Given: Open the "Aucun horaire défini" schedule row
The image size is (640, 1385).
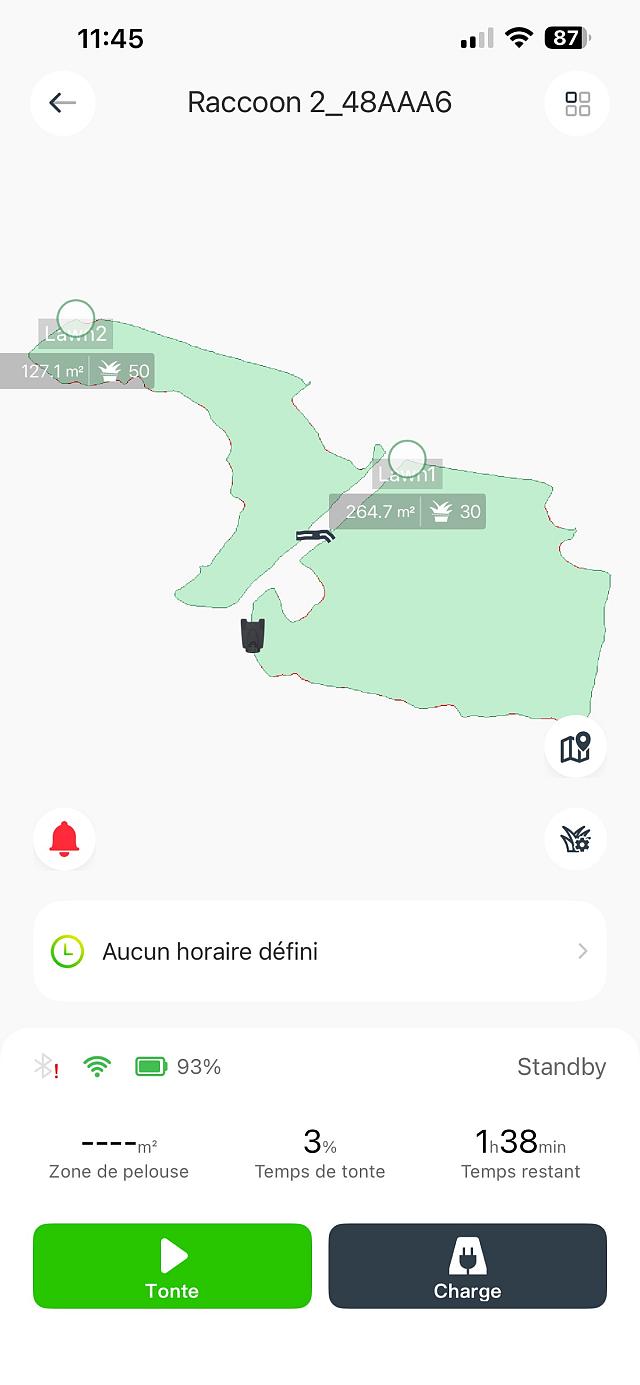Looking at the screenshot, I should [x=320, y=951].
